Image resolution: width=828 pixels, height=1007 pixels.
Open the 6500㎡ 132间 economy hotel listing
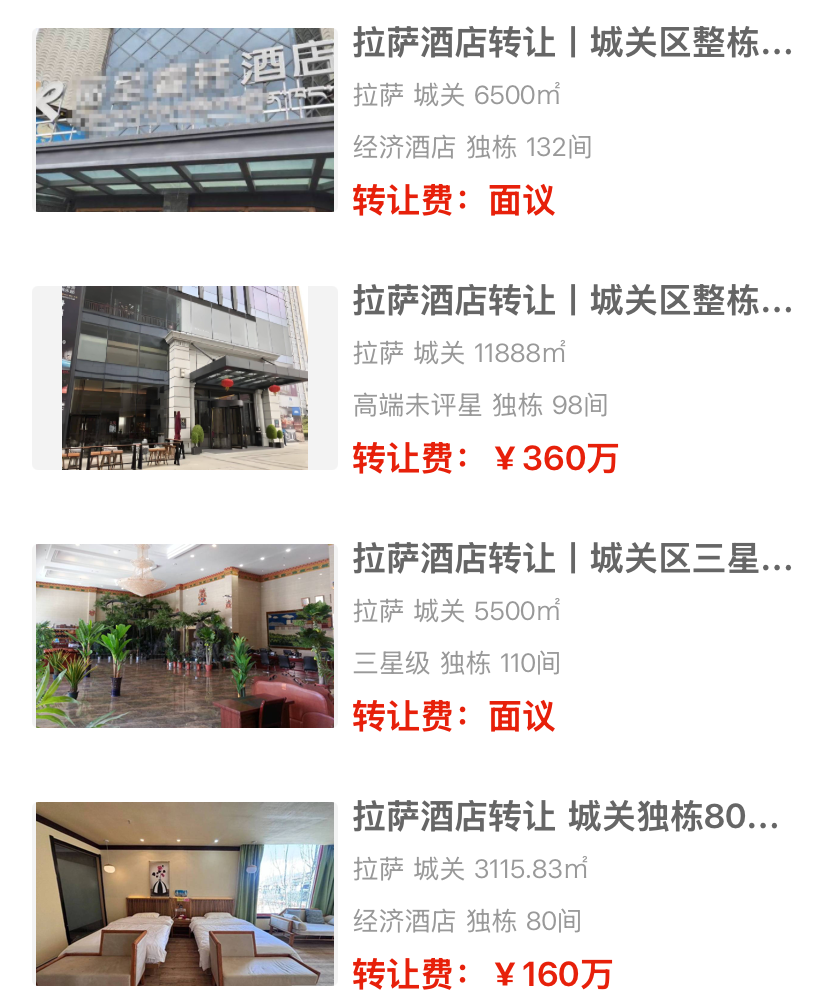coord(572,45)
